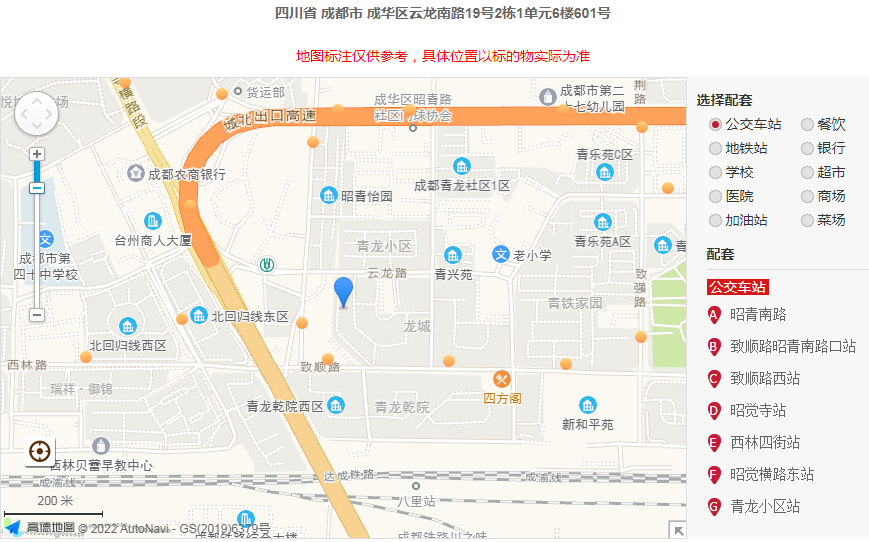
Task: Zoom out the map with minus button
Action: pyautogui.click(x=37, y=315)
